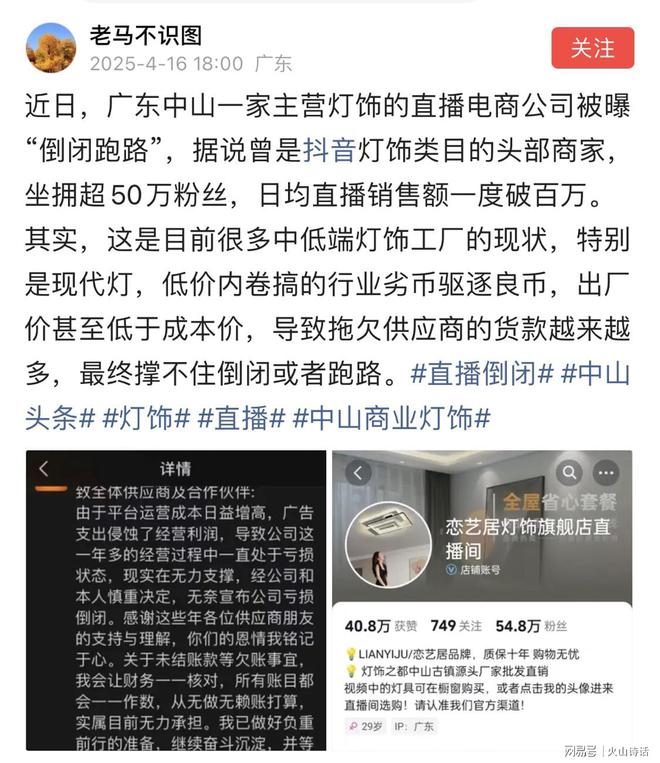
Task: Open the #灯饰# hashtag
Action: point(147,417)
